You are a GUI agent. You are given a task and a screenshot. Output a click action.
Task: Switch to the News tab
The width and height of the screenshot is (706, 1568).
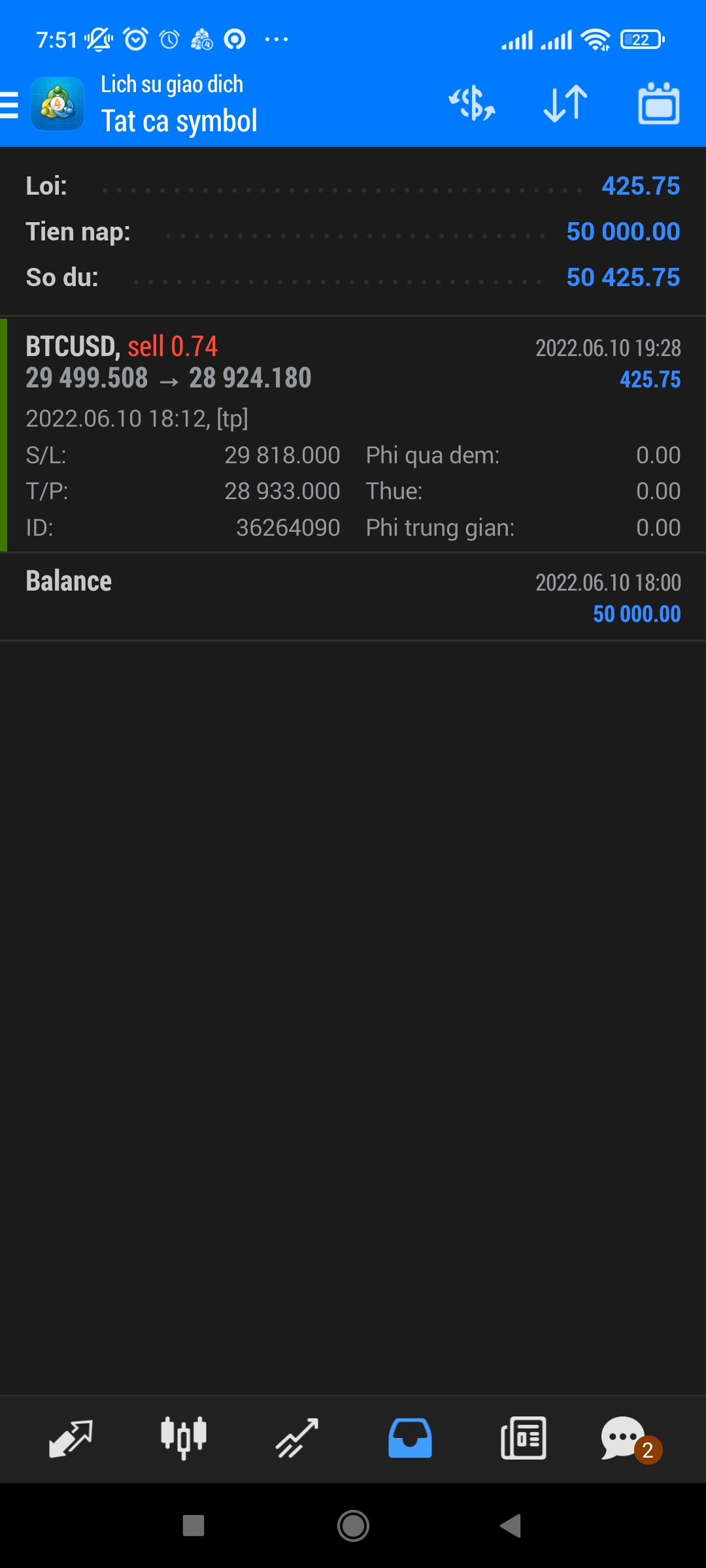coord(523,1439)
